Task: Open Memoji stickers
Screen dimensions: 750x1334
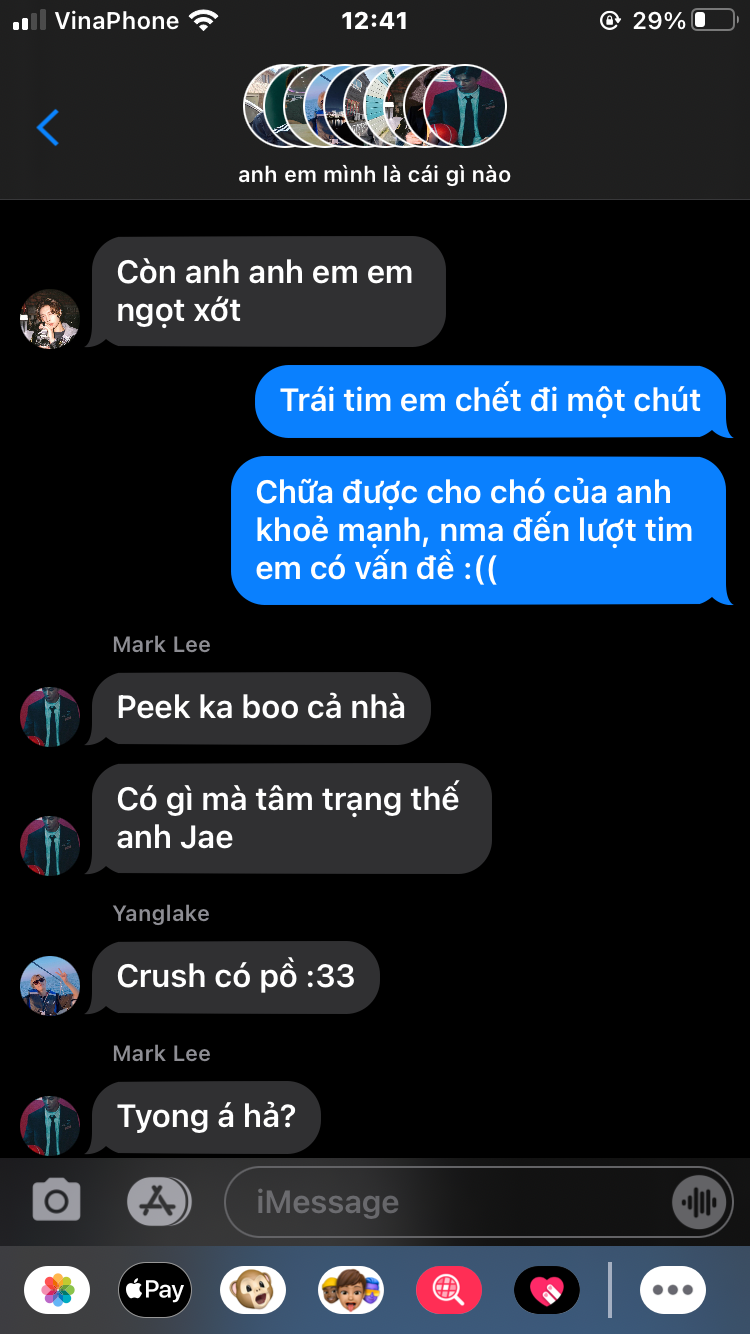Action: pyautogui.click(x=351, y=1290)
